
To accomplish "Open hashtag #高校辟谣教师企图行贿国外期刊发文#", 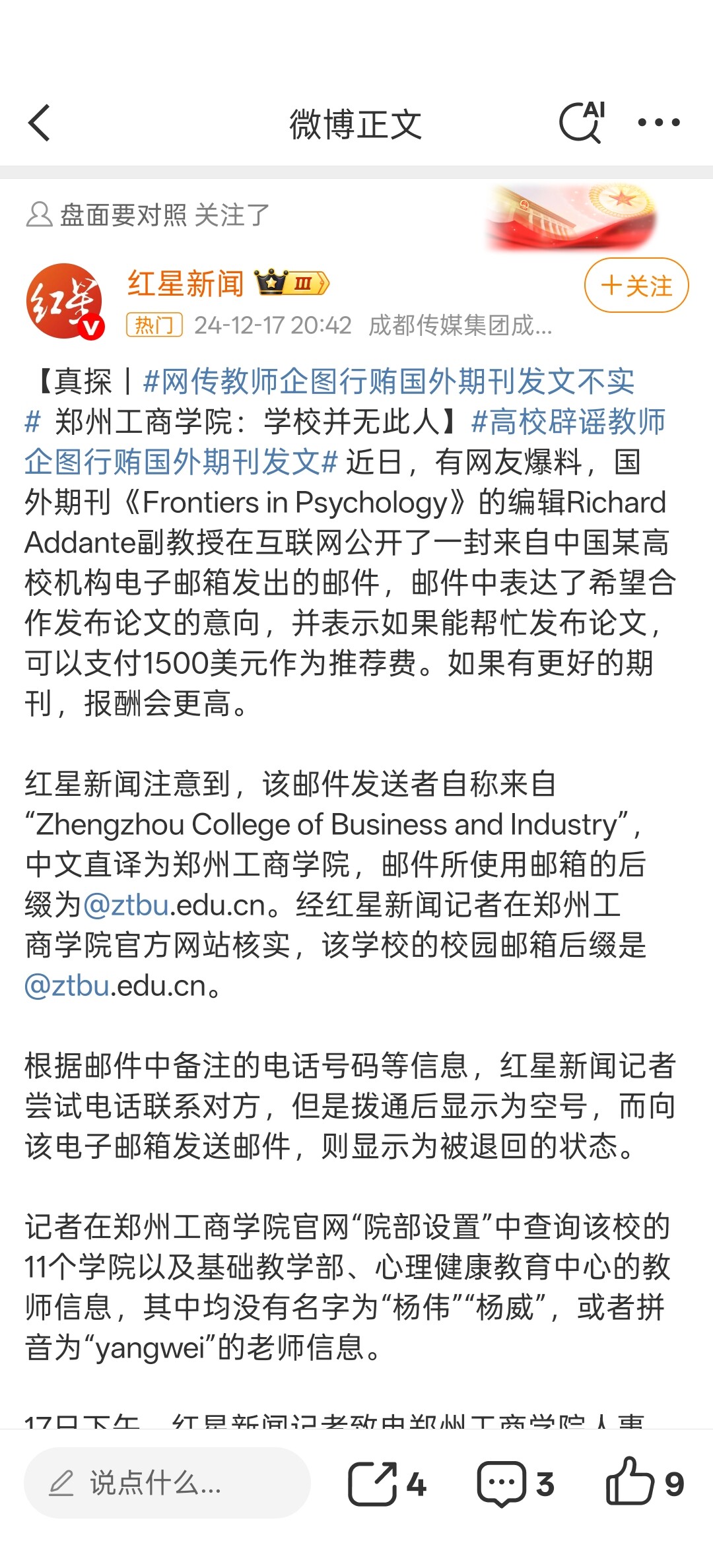I will tap(345, 441).
